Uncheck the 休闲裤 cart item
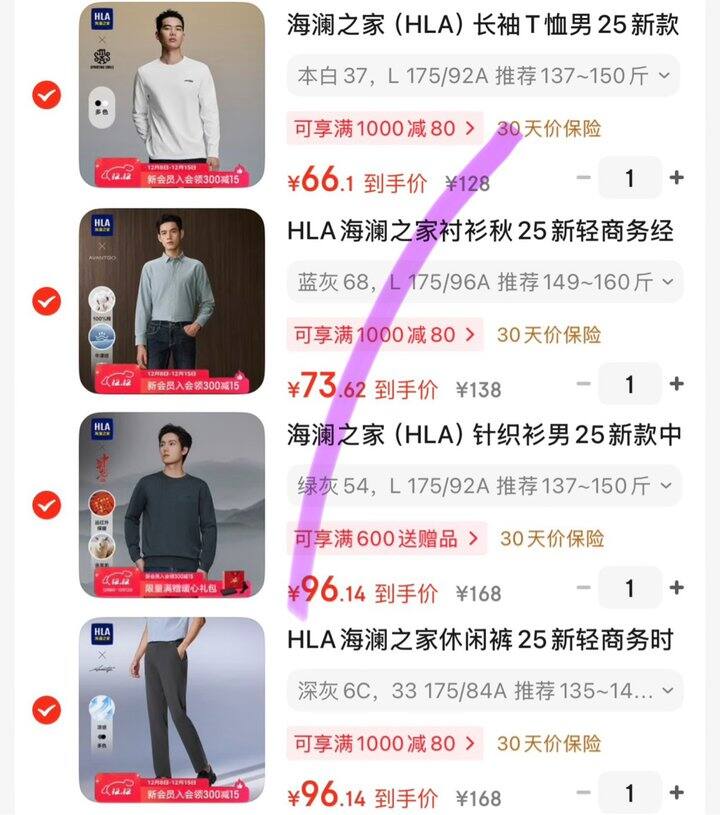720x815 pixels. [x=47, y=711]
